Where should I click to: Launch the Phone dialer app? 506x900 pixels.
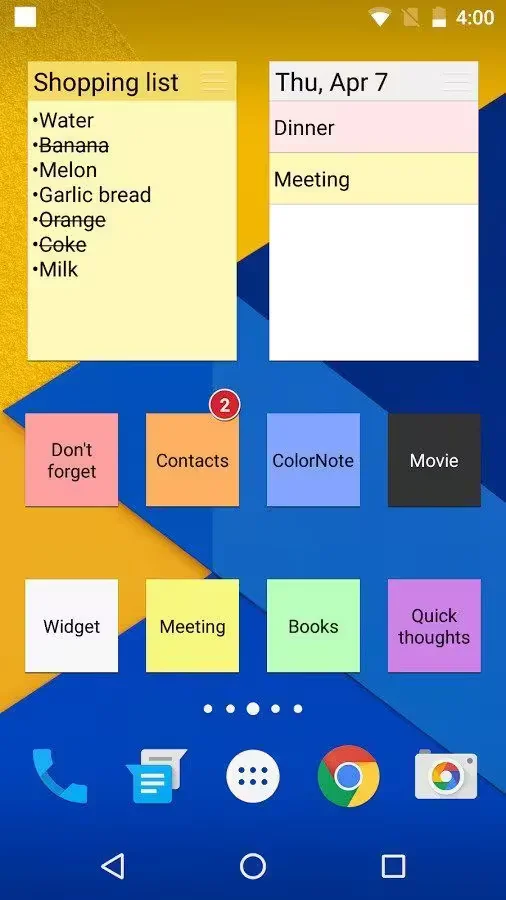point(60,775)
